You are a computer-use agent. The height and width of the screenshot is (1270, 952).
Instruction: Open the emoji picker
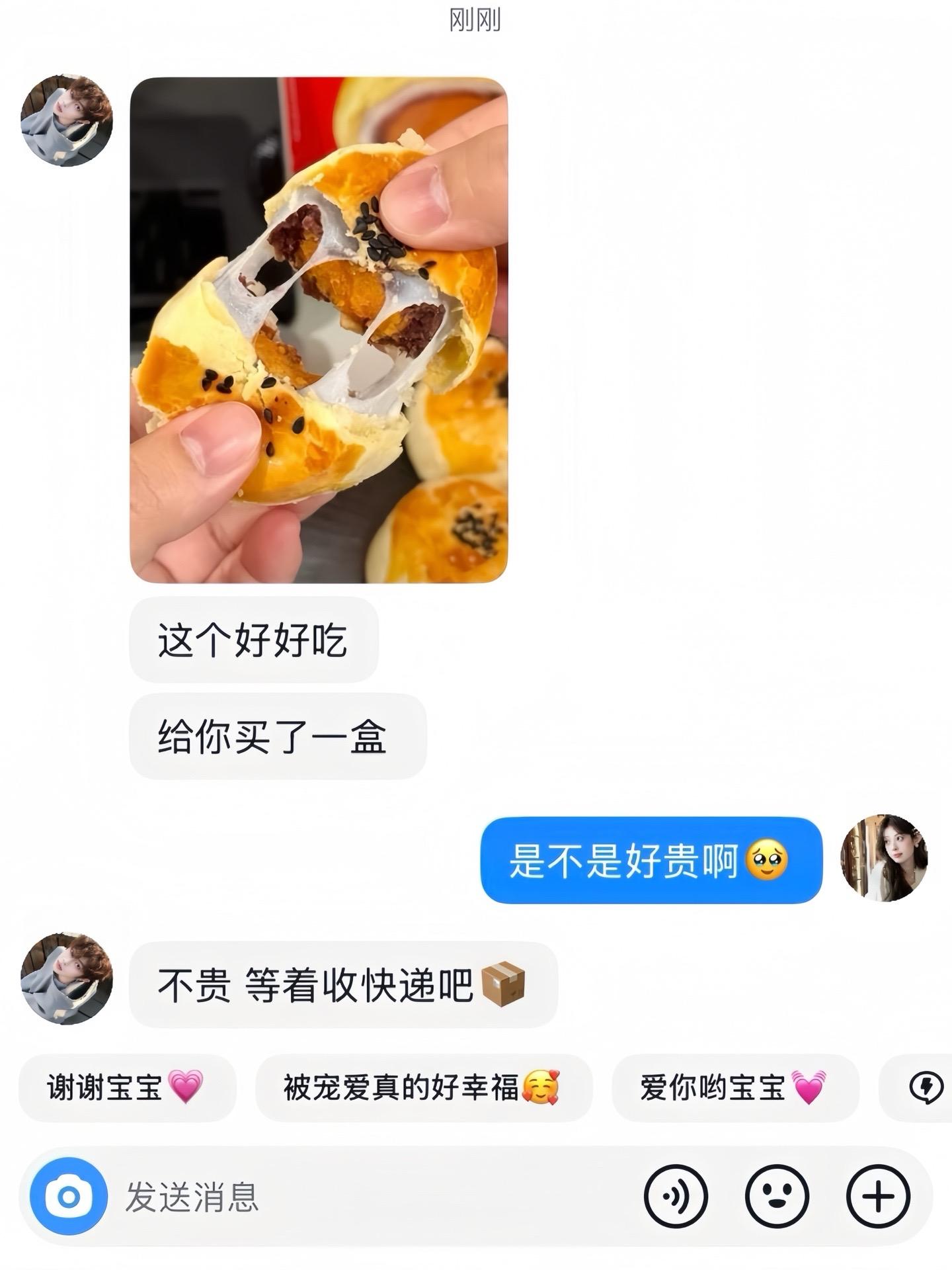point(777,1197)
